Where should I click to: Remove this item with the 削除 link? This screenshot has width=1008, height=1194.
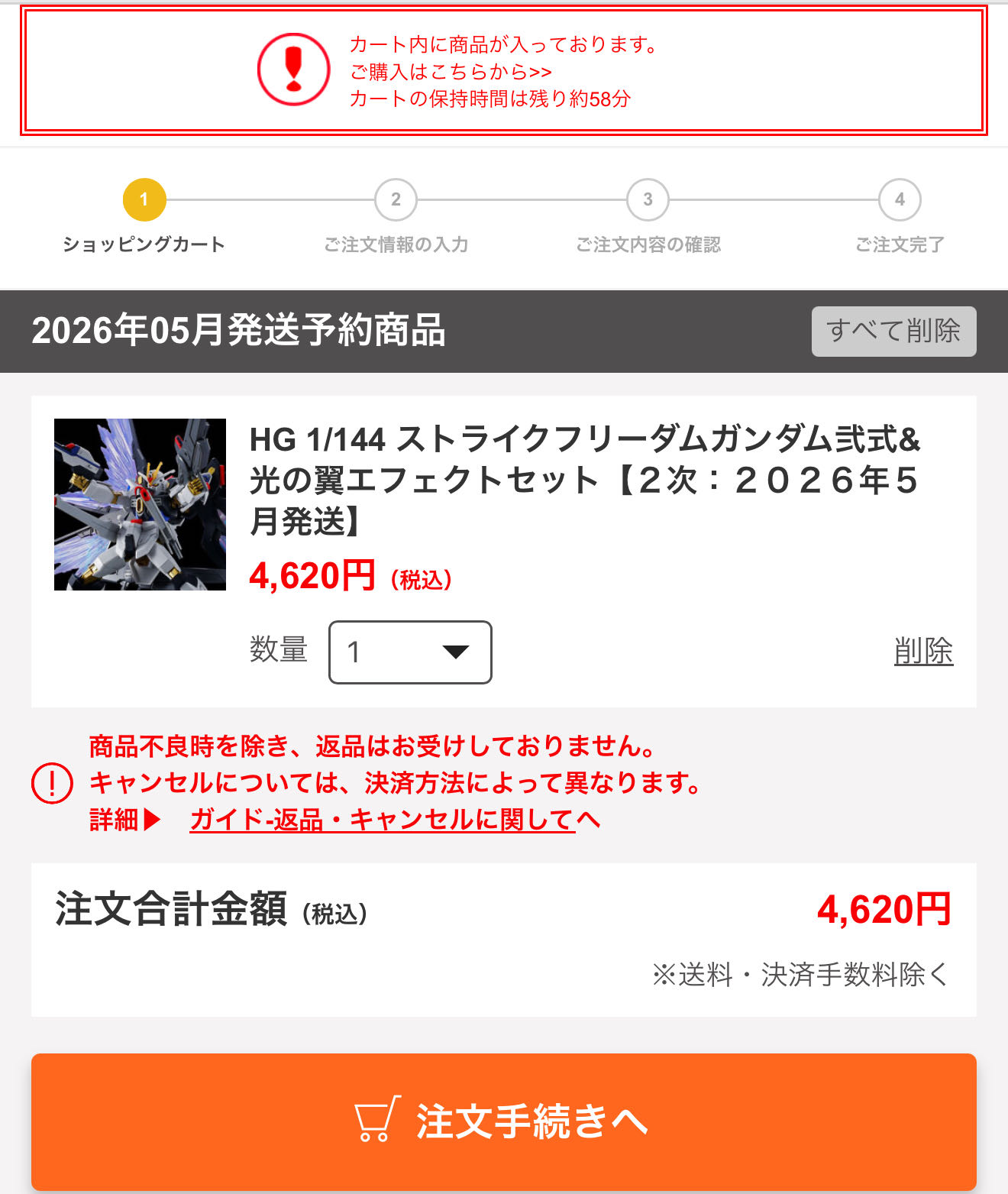click(923, 652)
